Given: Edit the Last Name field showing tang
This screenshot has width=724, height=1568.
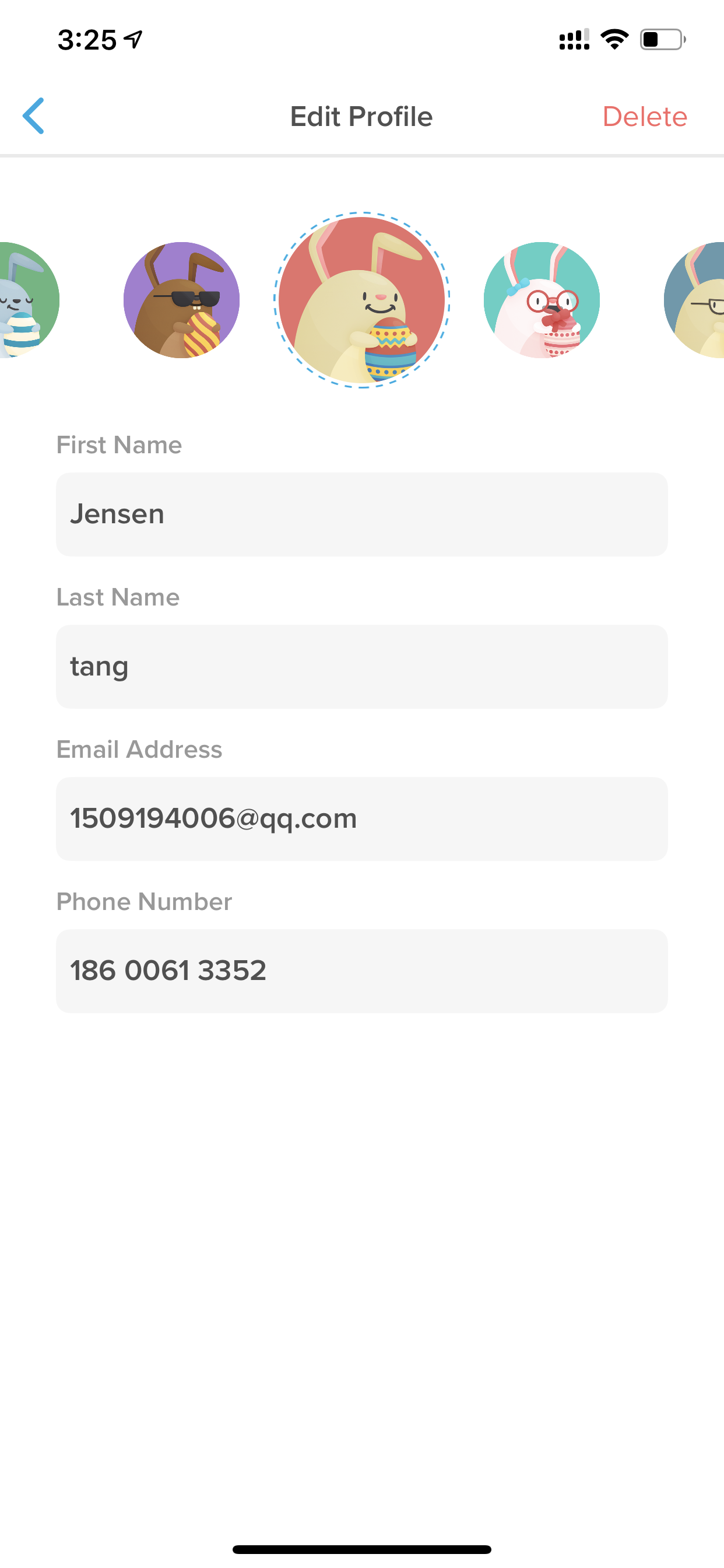Looking at the screenshot, I should (x=362, y=667).
